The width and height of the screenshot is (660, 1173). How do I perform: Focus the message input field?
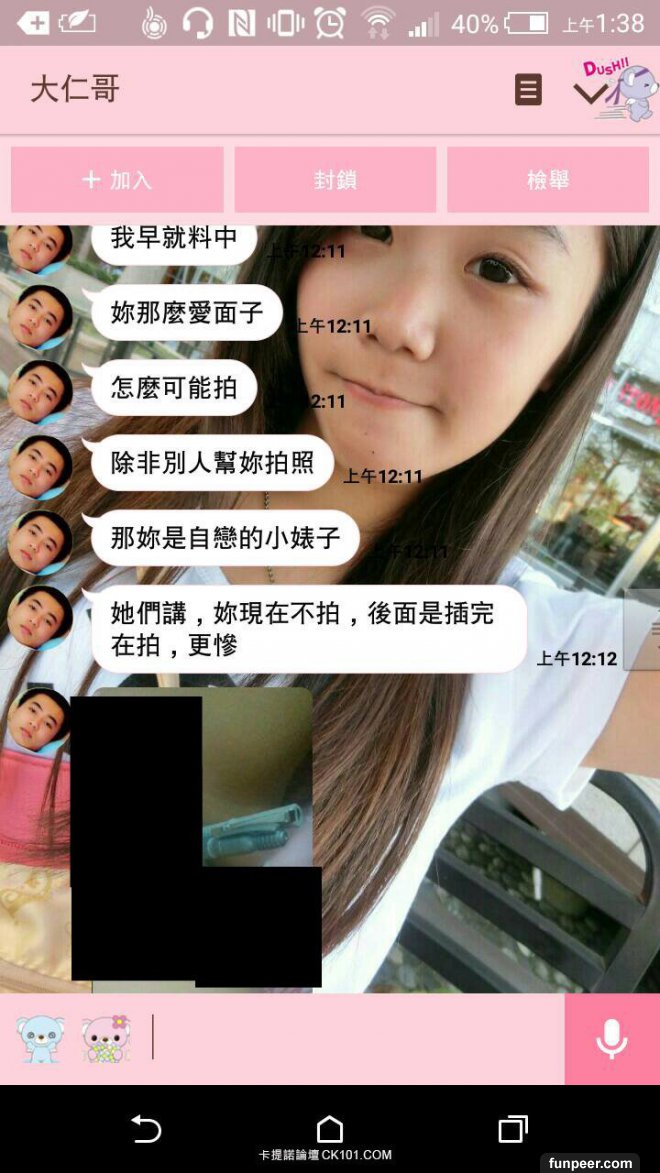(x=355, y=1038)
